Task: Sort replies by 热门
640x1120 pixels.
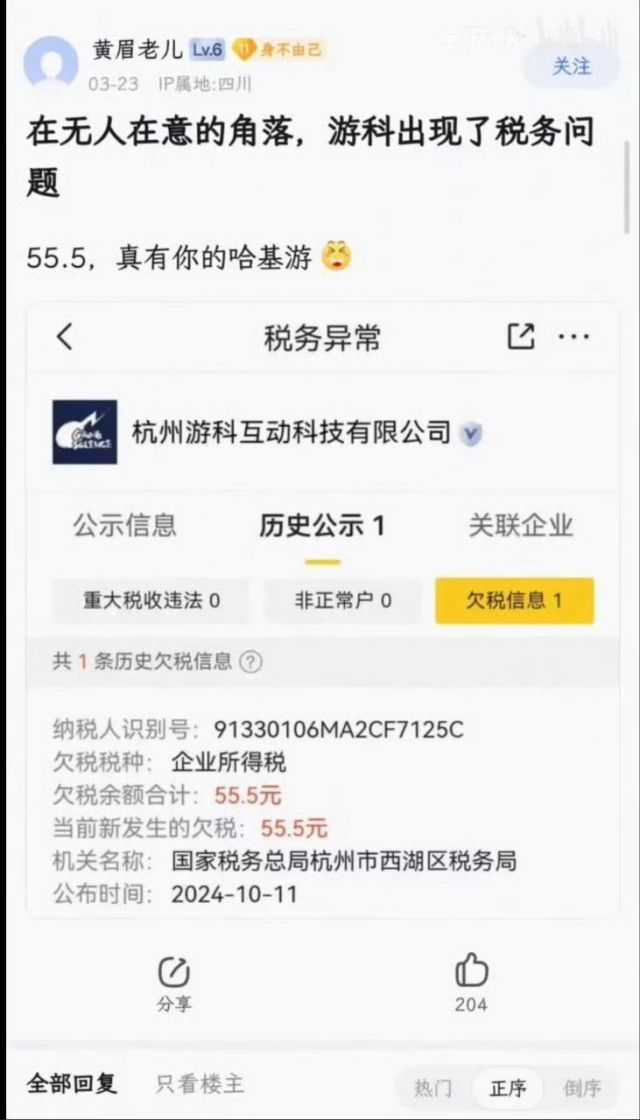Action: coord(433,1088)
